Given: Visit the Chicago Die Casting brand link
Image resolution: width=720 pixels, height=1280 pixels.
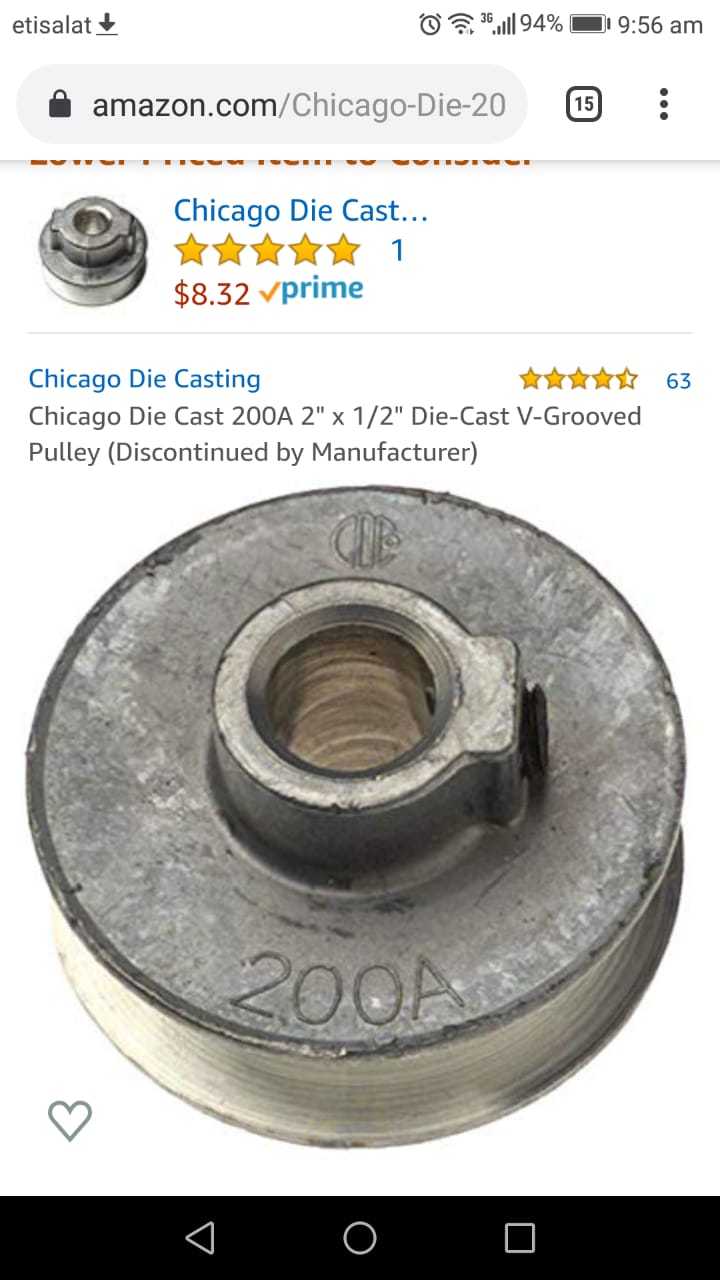Looking at the screenshot, I should click(x=144, y=379).
